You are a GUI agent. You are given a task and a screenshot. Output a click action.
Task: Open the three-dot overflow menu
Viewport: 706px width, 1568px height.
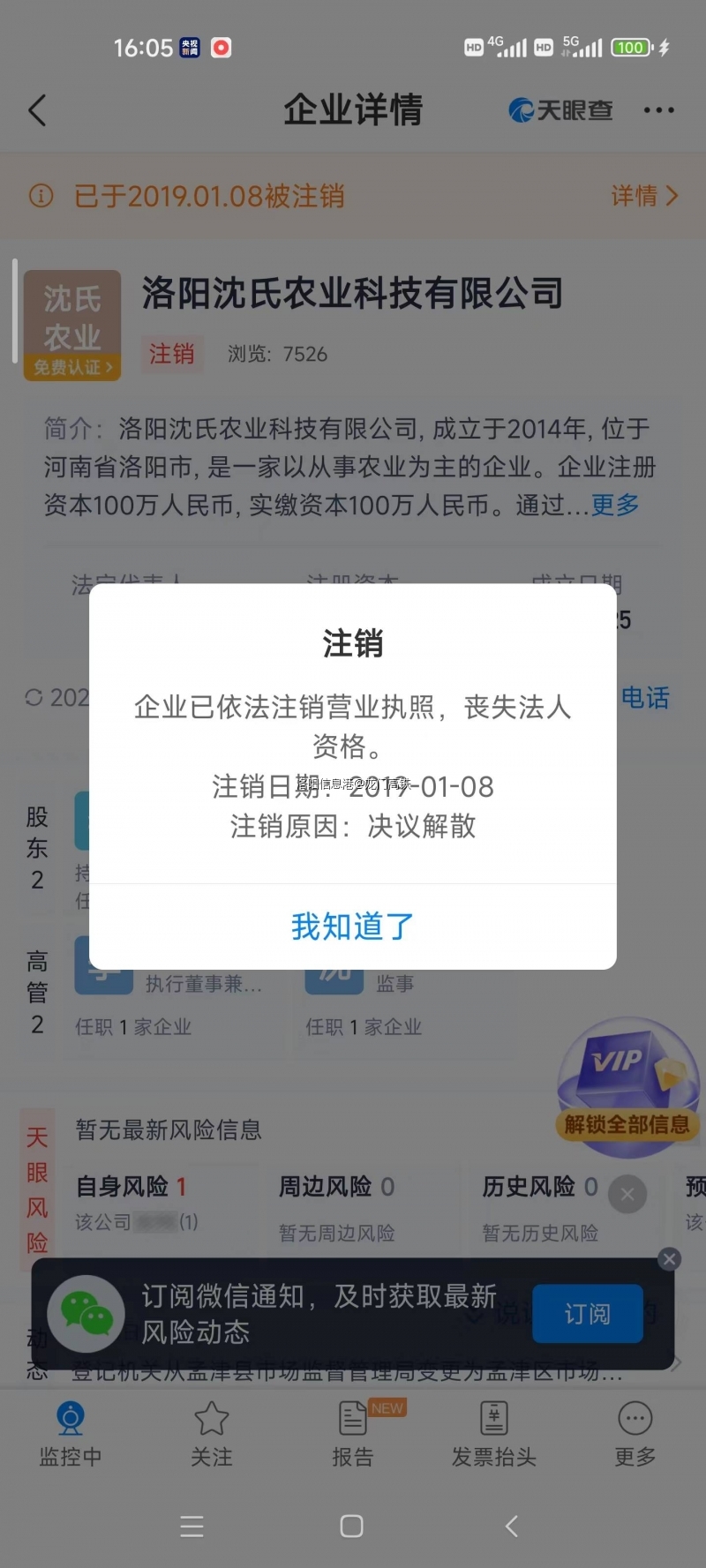coord(658,111)
